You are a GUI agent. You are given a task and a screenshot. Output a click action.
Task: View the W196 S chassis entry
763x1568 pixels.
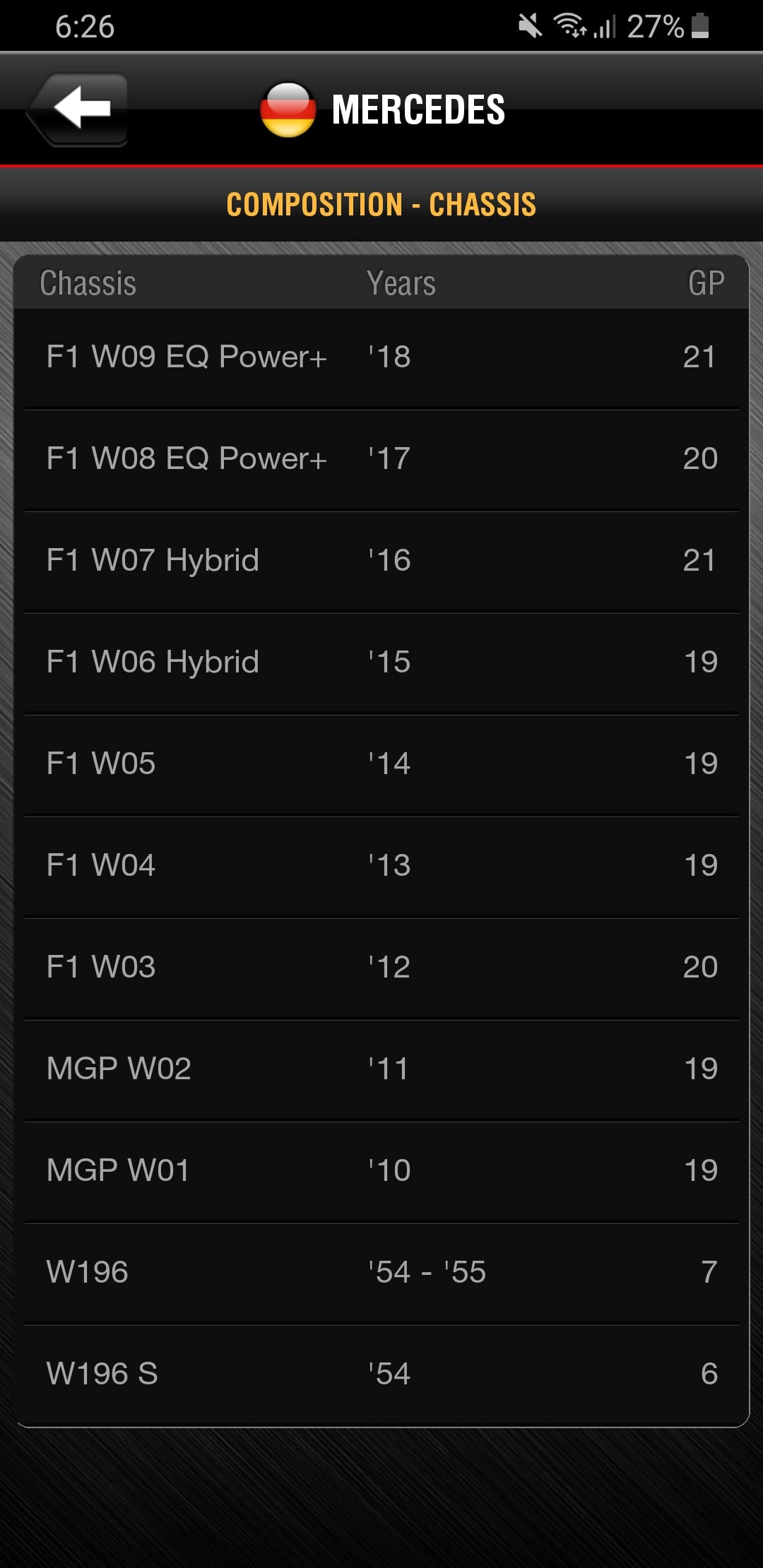tap(381, 1374)
